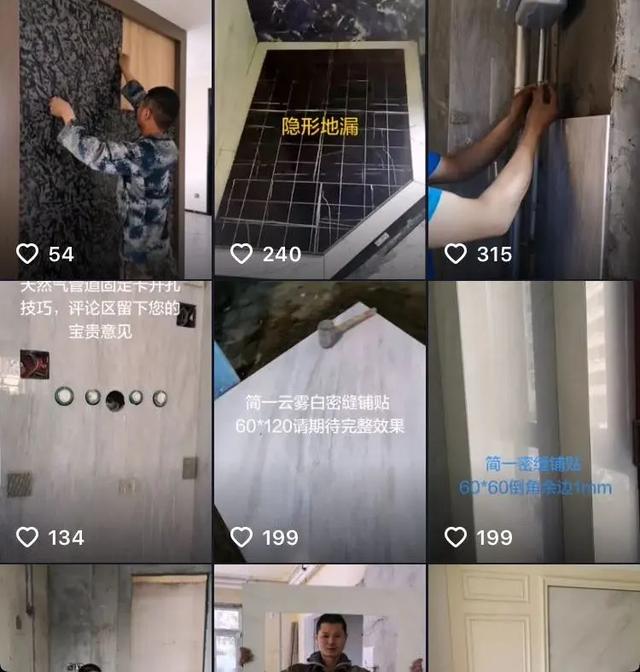Viewport: 640px width, 672px height.
Task: Open the video with 54 likes
Action: [x=105, y=138]
